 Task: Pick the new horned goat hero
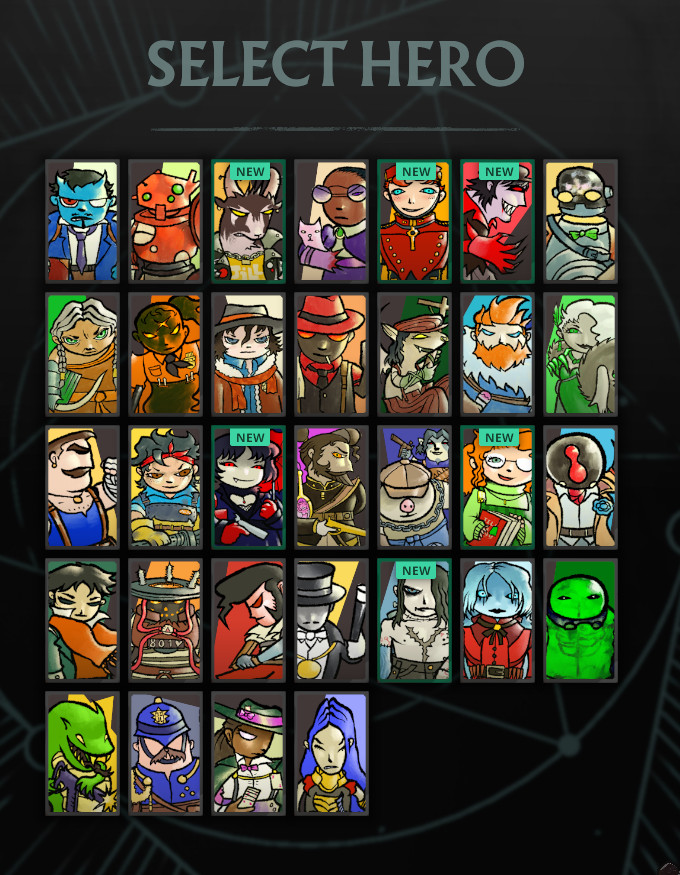(248, 221)
